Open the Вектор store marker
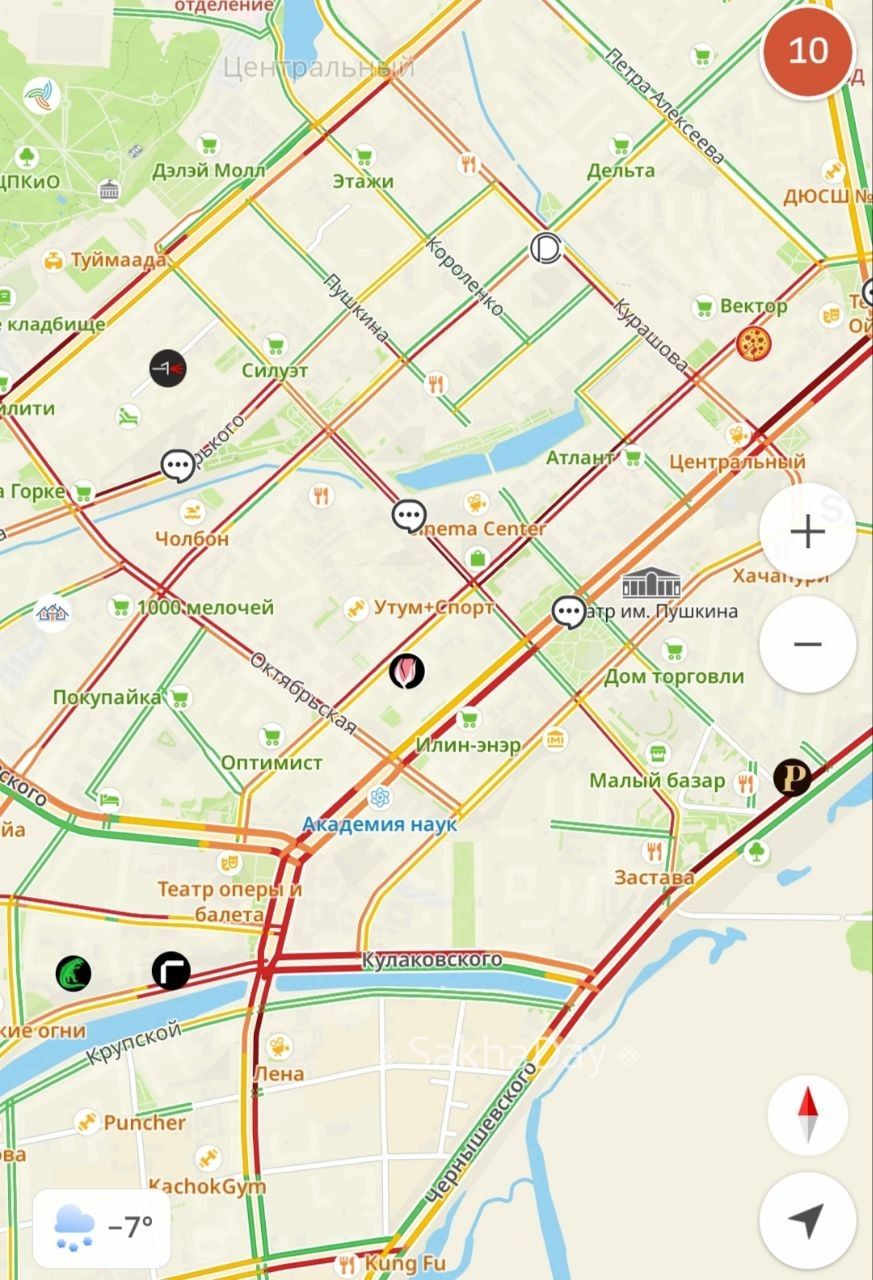This screenshot has width=873, height=1280. pyautogui.click(x=704, y=306)
